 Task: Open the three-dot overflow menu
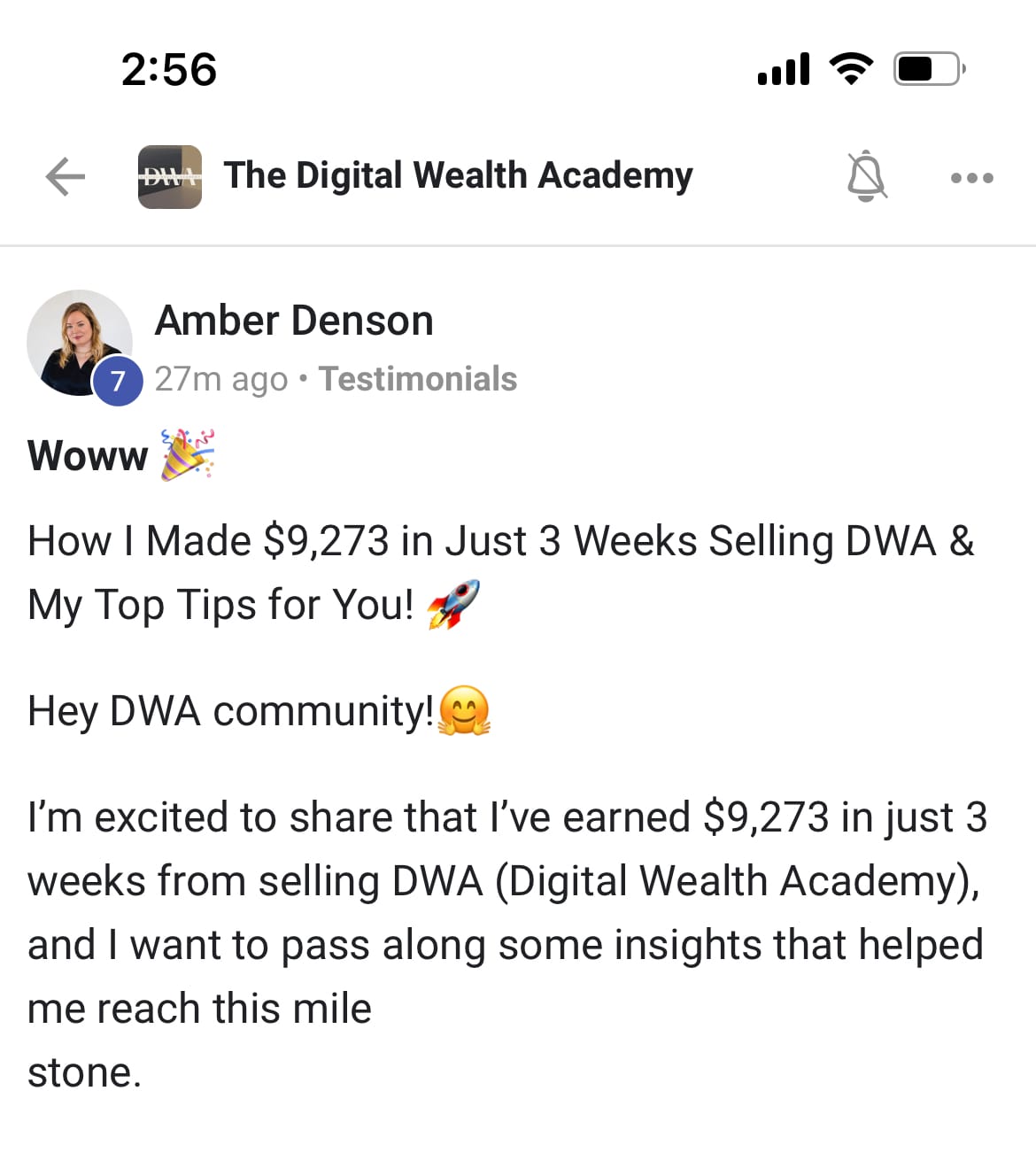click(x=971, y=178)
